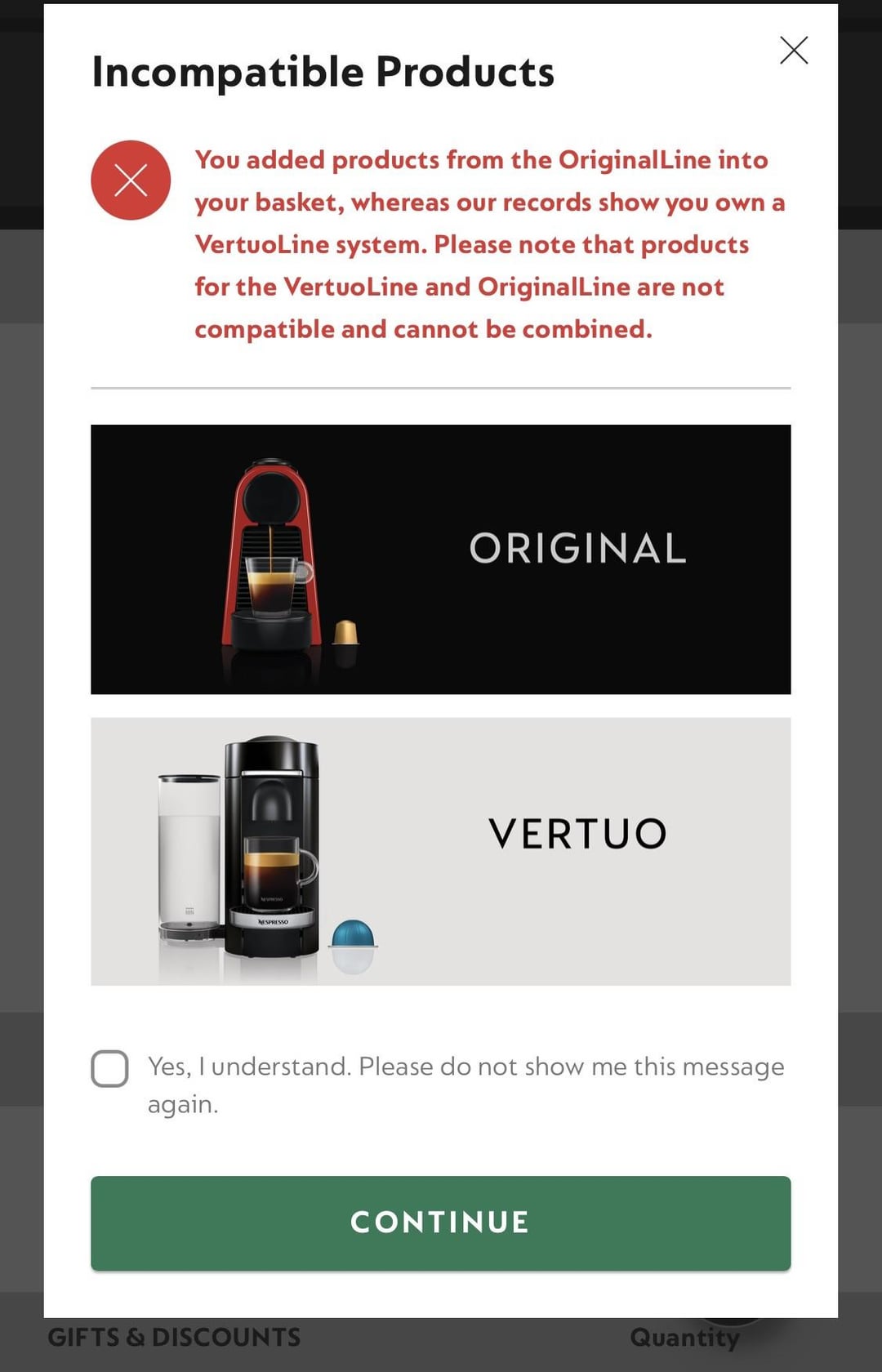Tap the green Continue button

pos(440,1223)
